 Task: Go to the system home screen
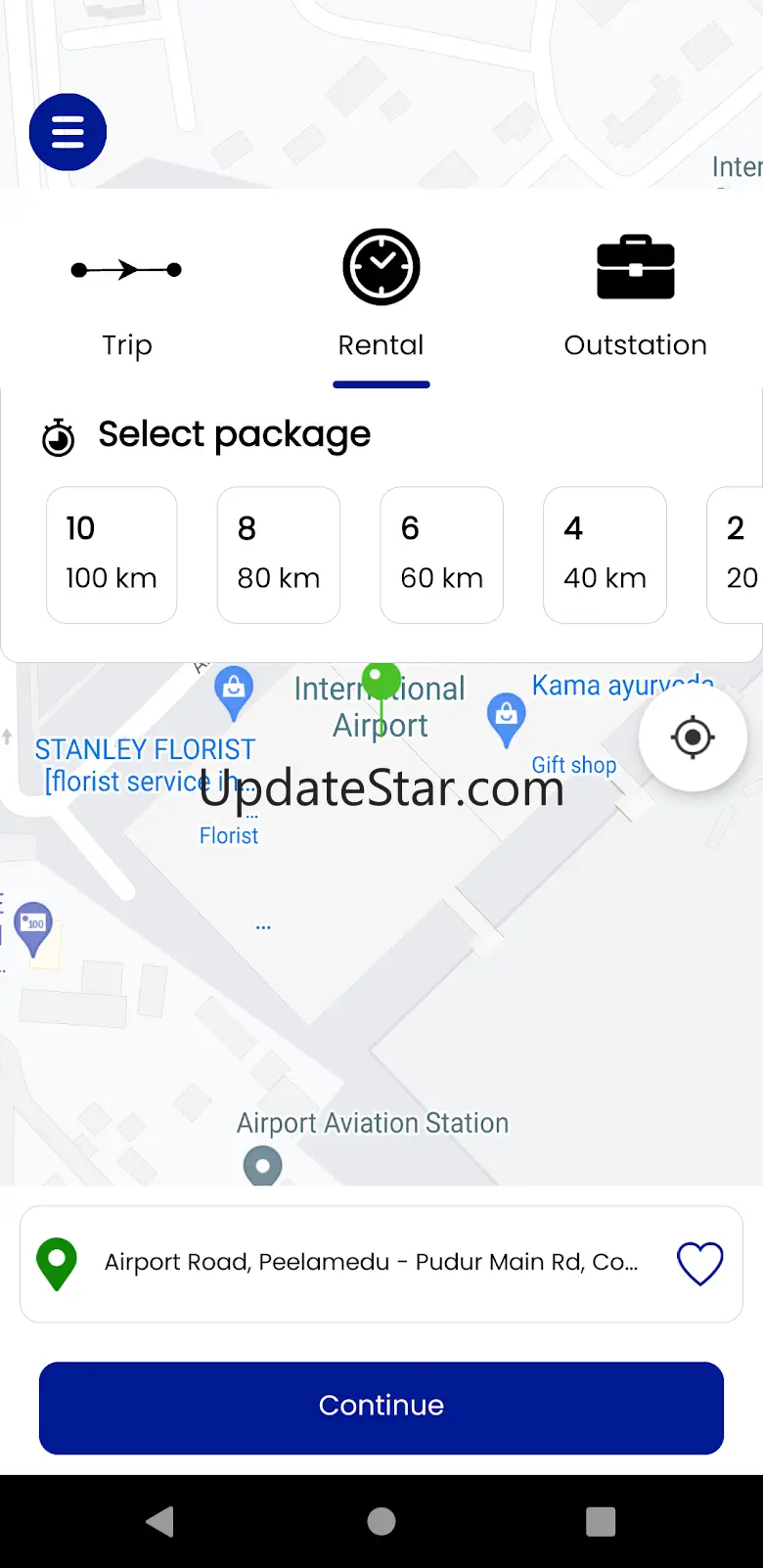(x=381, y=1521)
